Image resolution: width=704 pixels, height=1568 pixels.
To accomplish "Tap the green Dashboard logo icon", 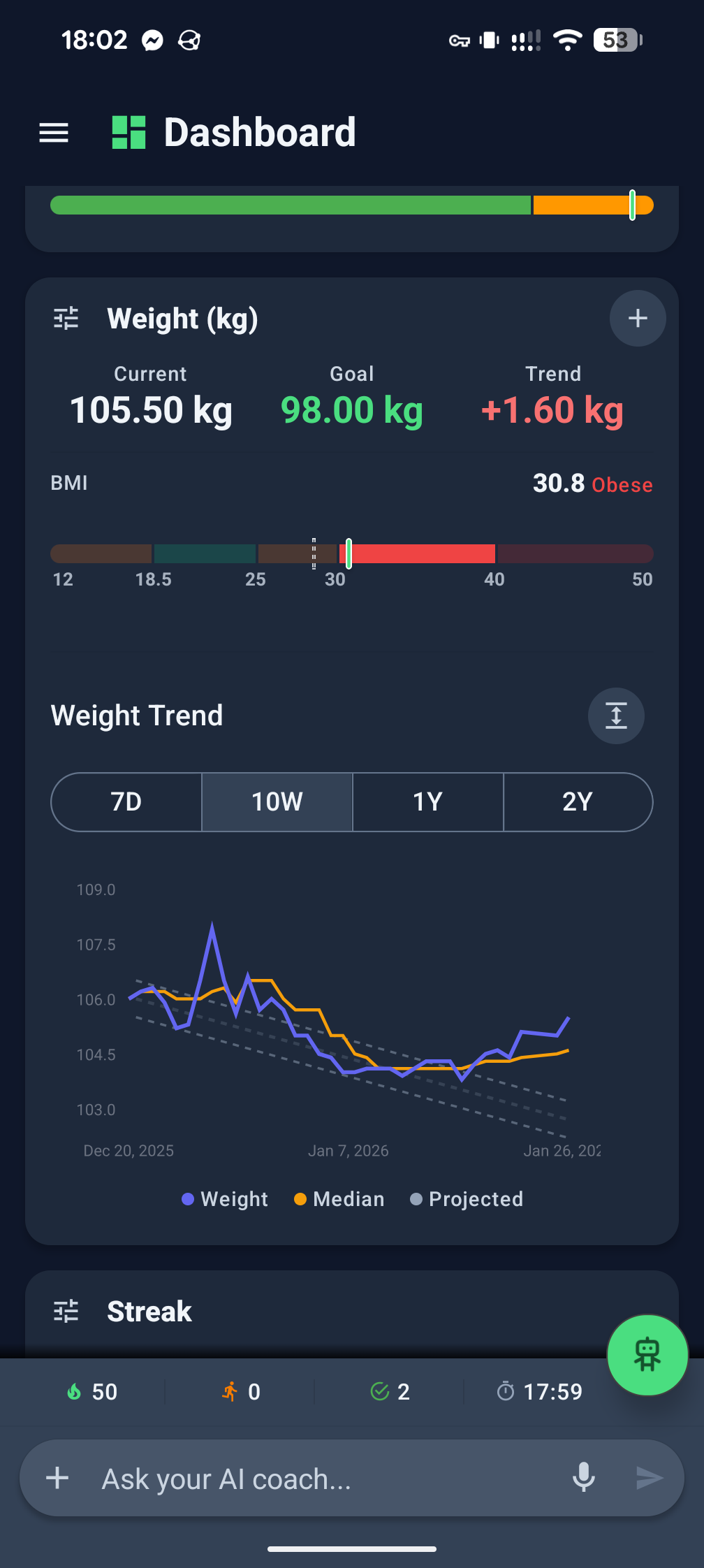I will [x=128, y=131].
